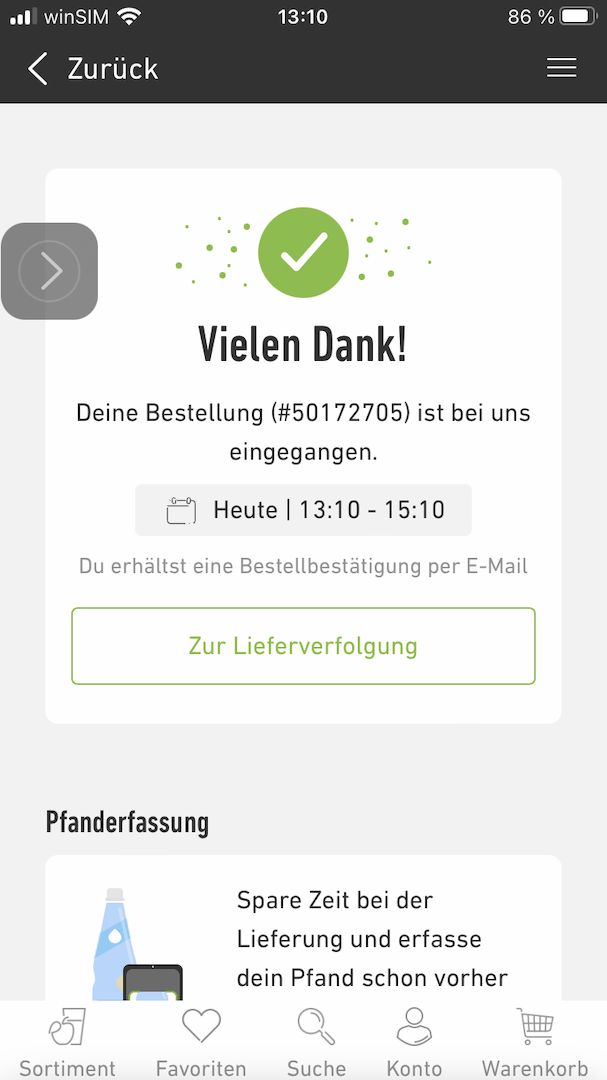This screenshot has width=607, height=1080.
Task: Switch to the Sortiment tab
Action: click(67, 1041)
